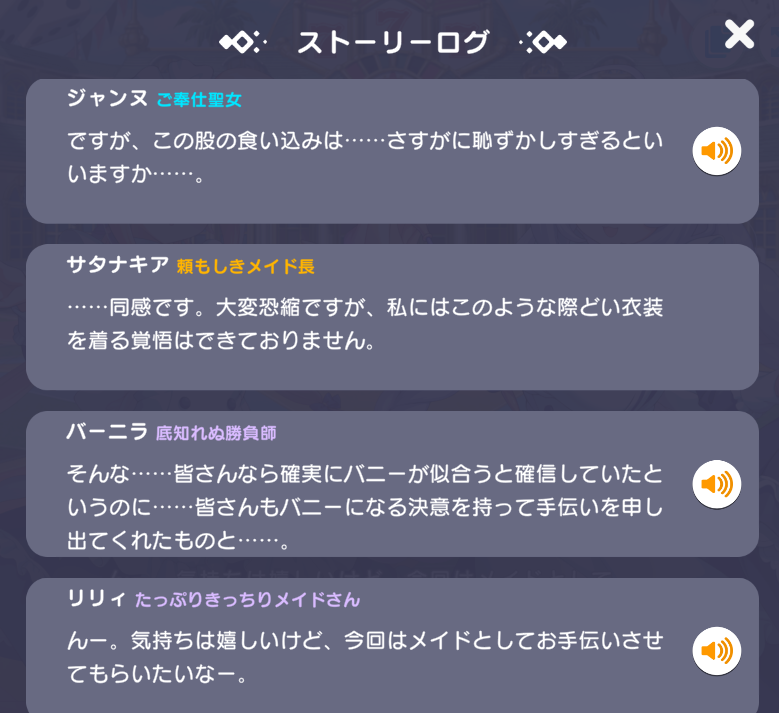Play voice for ジャンヌ's line
The width and height of the screenshot is (779, 713).
coord(716,151)
